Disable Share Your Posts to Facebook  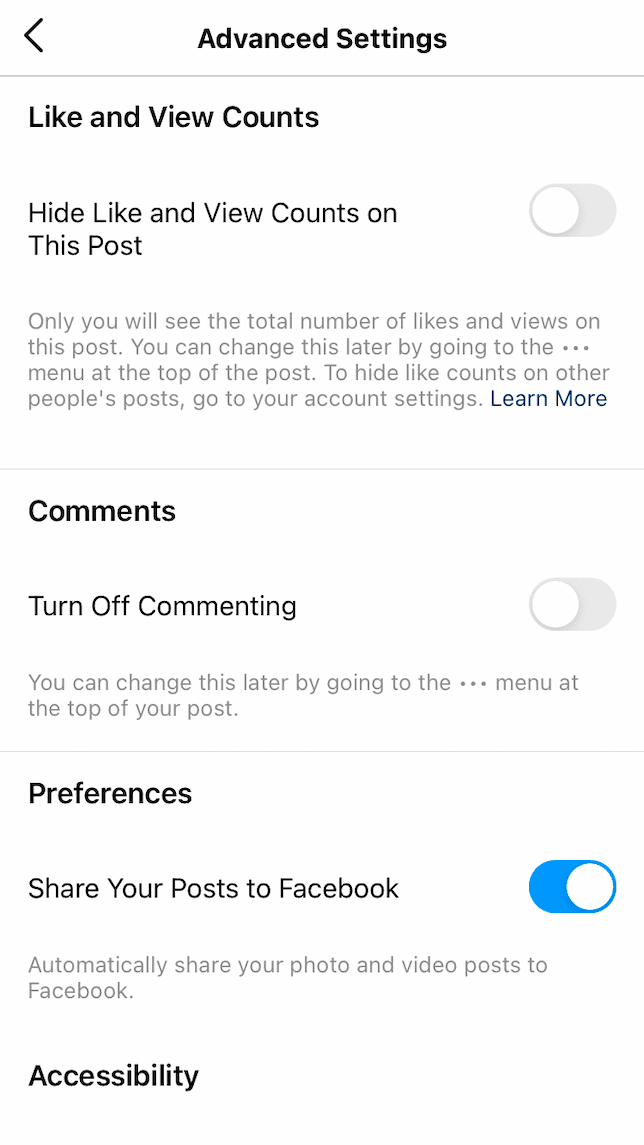[572, 887]
